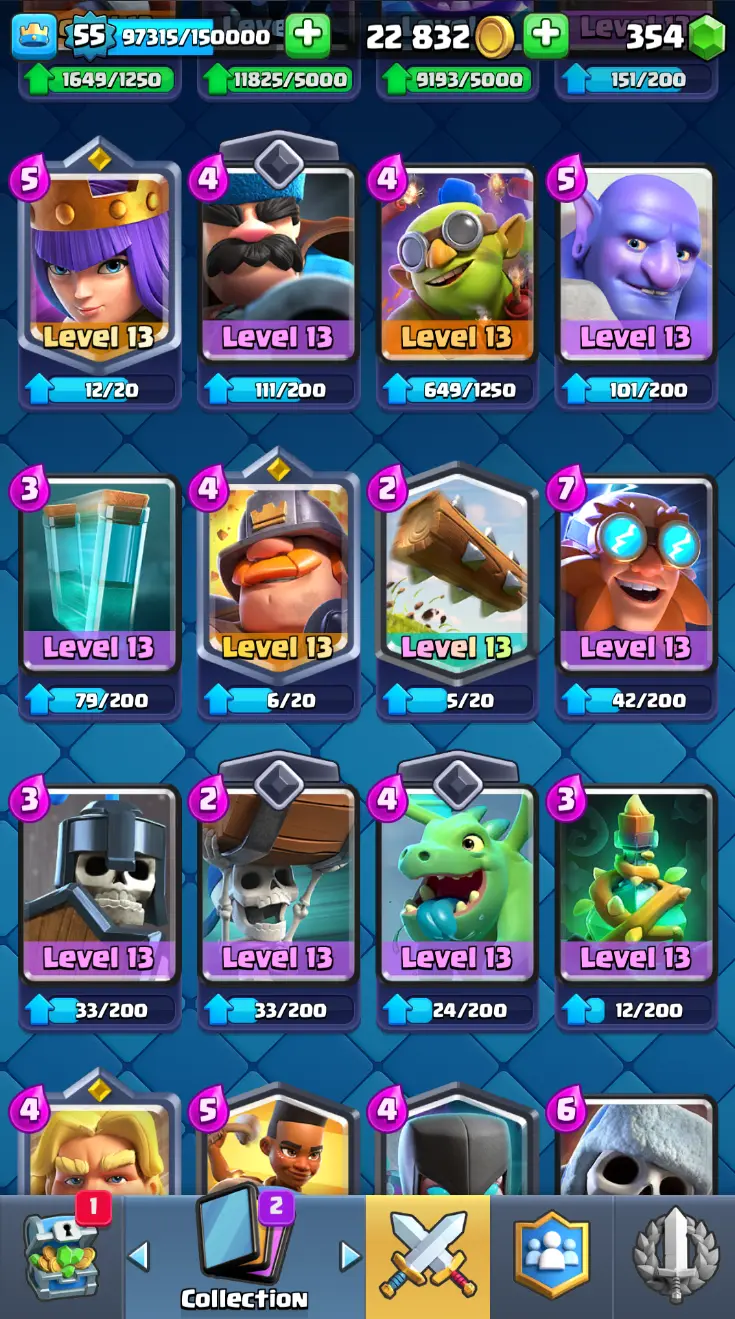
Task: Tap the right arrow next to Collection
Action: coord(349,1256)
